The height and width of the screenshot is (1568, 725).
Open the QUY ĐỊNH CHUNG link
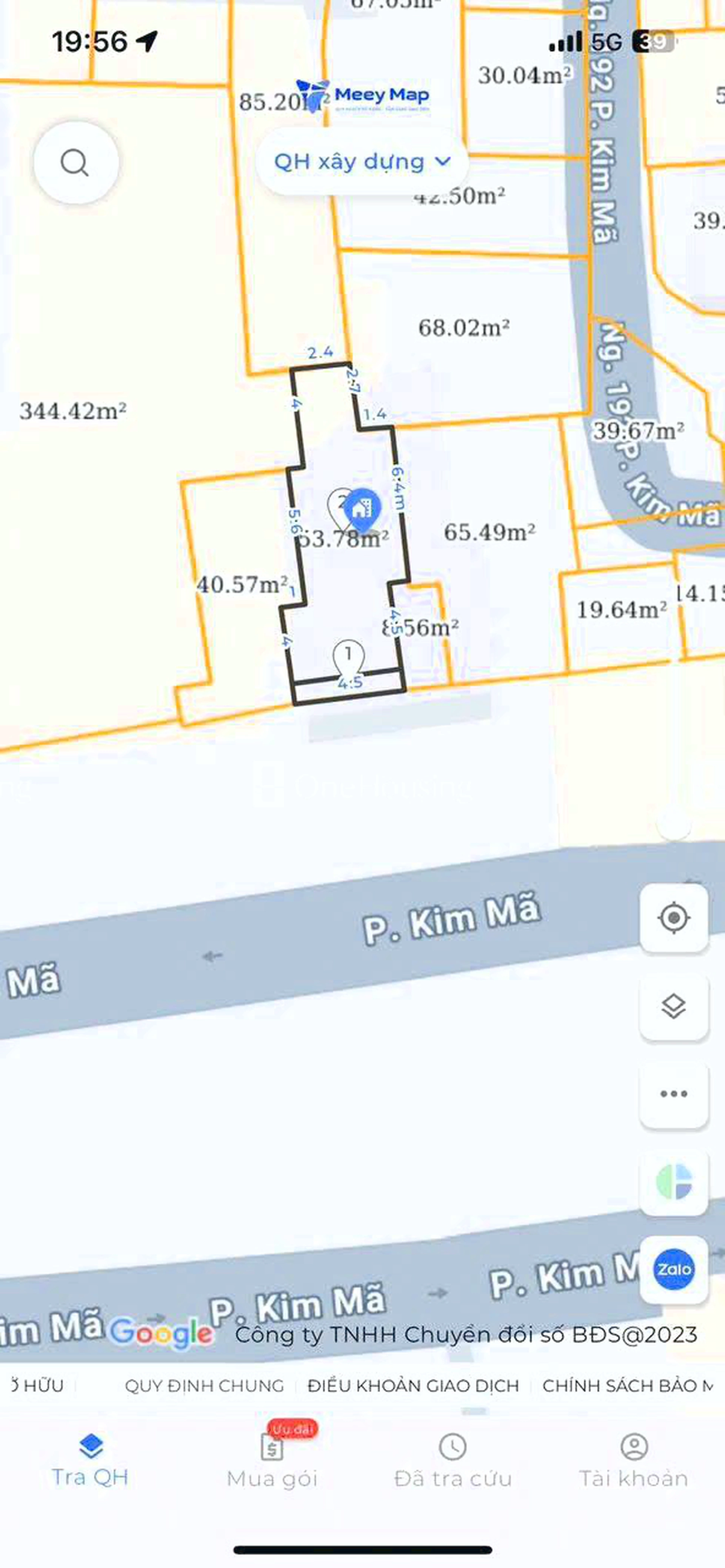pos(204,1386)
